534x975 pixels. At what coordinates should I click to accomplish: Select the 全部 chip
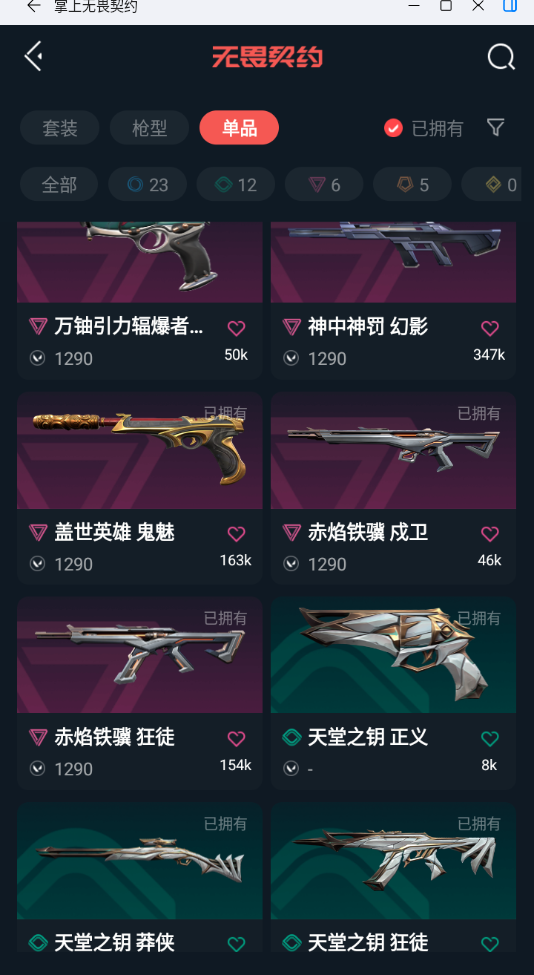pyautogui.click(x=59, y=185)
